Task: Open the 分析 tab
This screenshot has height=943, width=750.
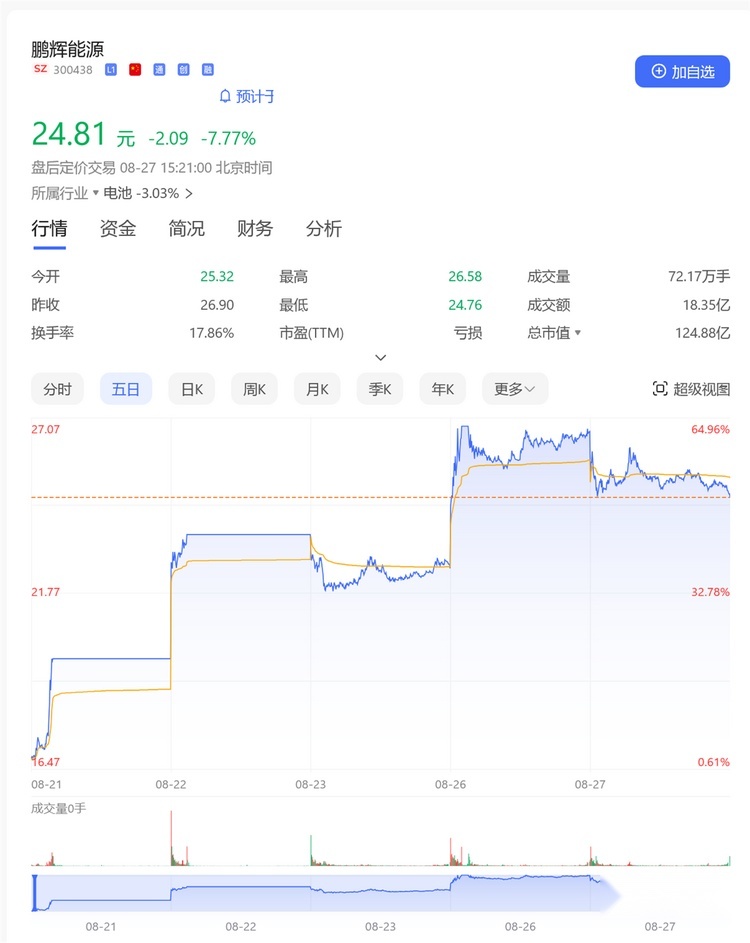Action: click(x=323, y=229)
